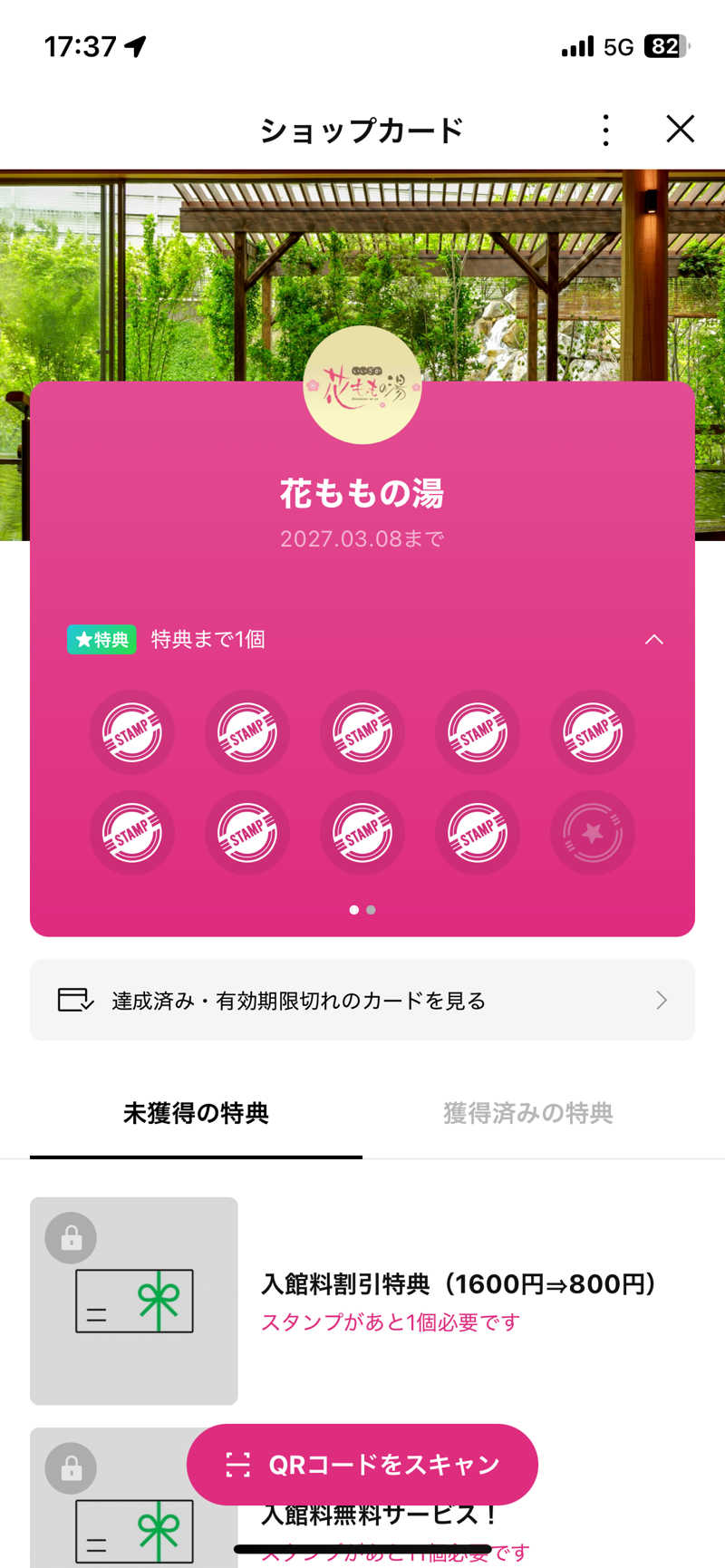The height and width of the screenshot is (1568, 725).
Task: Tap the QR scan icon inside the pink button
Action: [237, 1464]
